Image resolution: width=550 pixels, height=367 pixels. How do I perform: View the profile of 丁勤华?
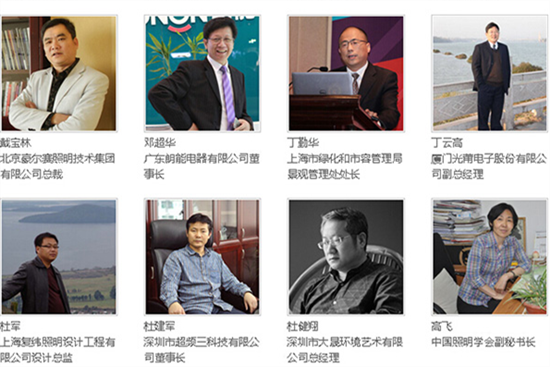pyautogui.click(x=346, y=73)
